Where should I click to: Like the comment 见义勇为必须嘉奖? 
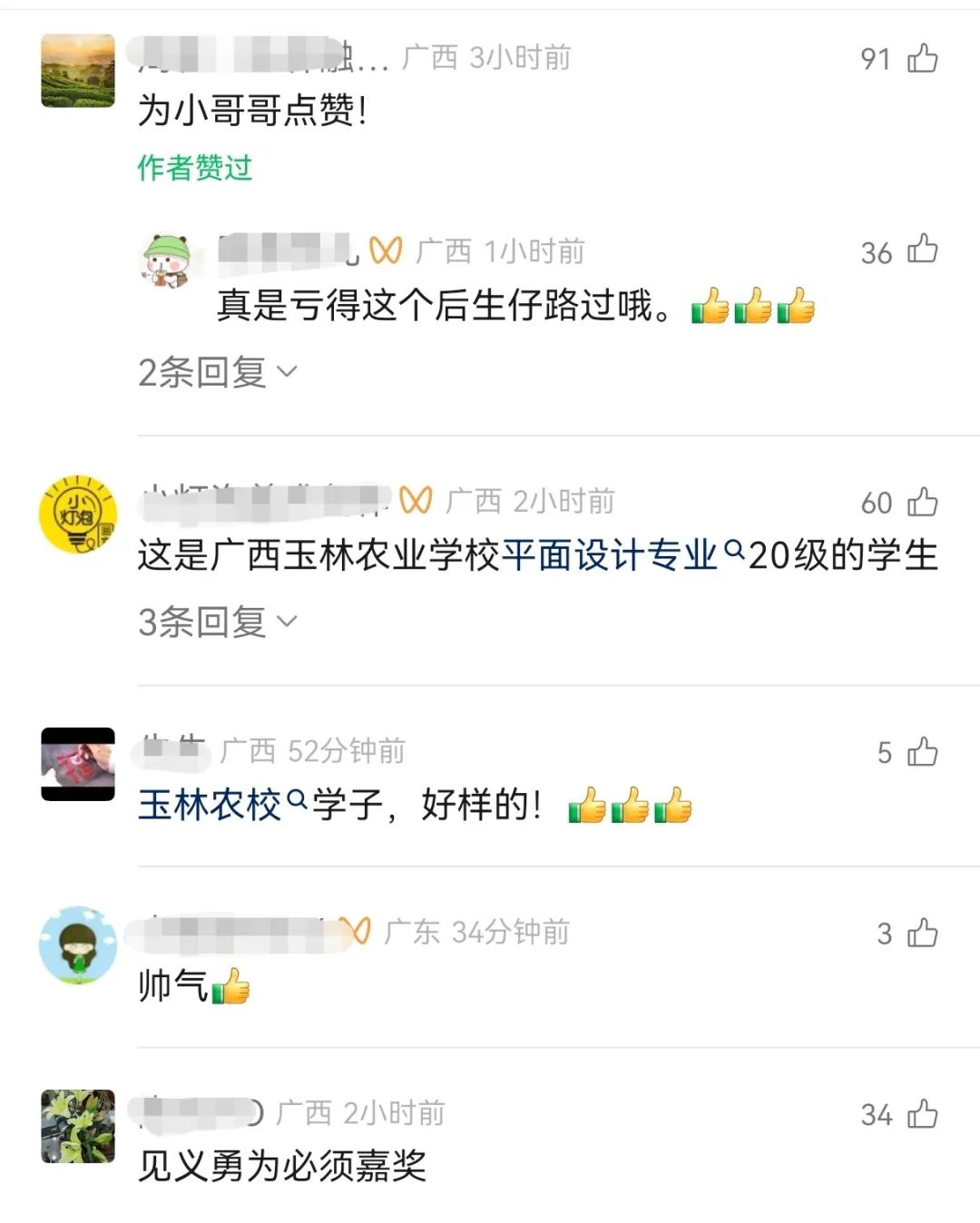922,1114
